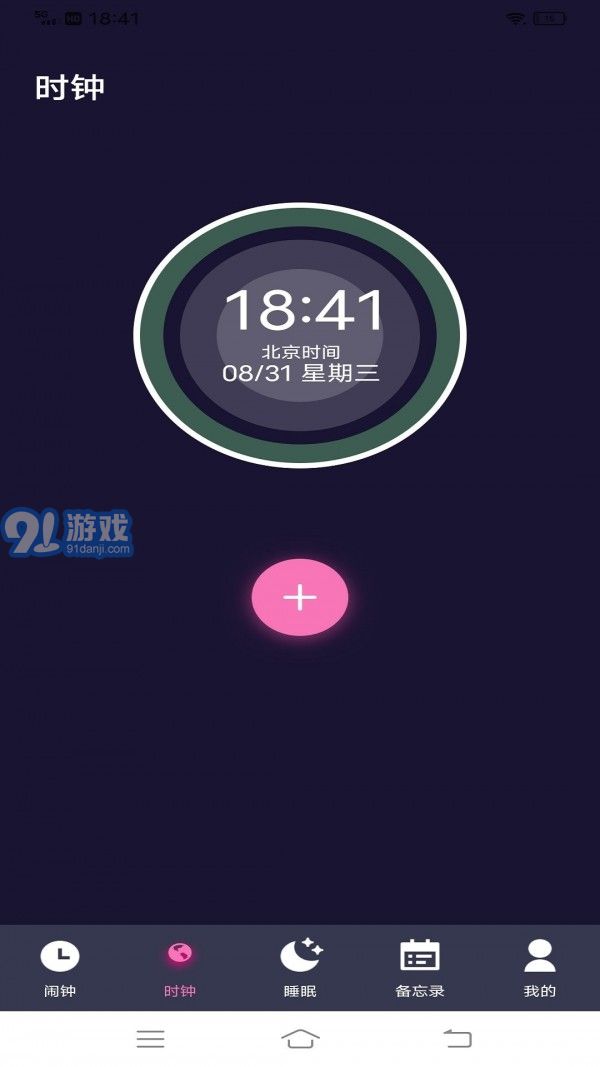Go to the 备忘录 memo tab

coord(420,968)
